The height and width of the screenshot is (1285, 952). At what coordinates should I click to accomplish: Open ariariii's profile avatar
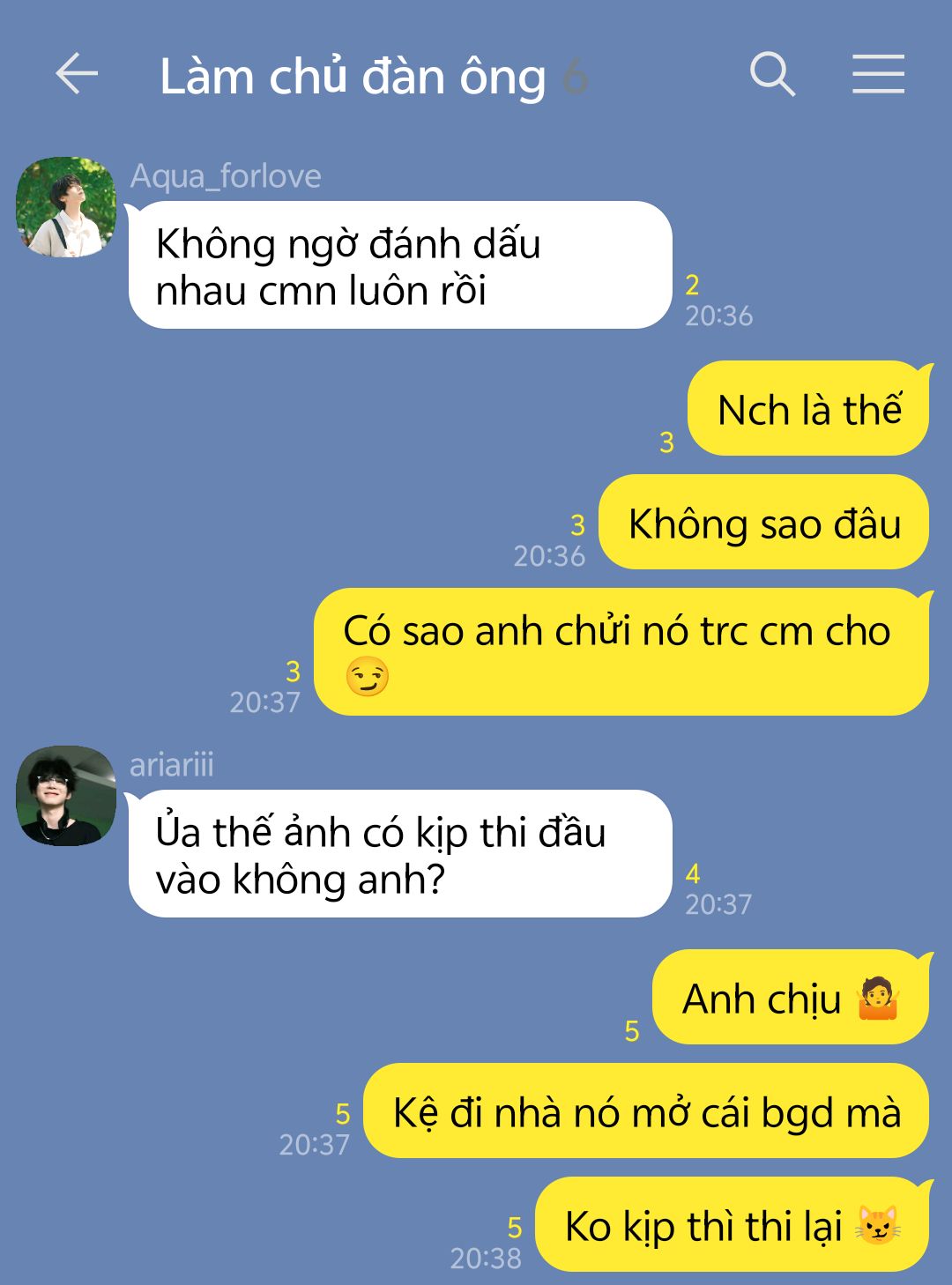66,796
